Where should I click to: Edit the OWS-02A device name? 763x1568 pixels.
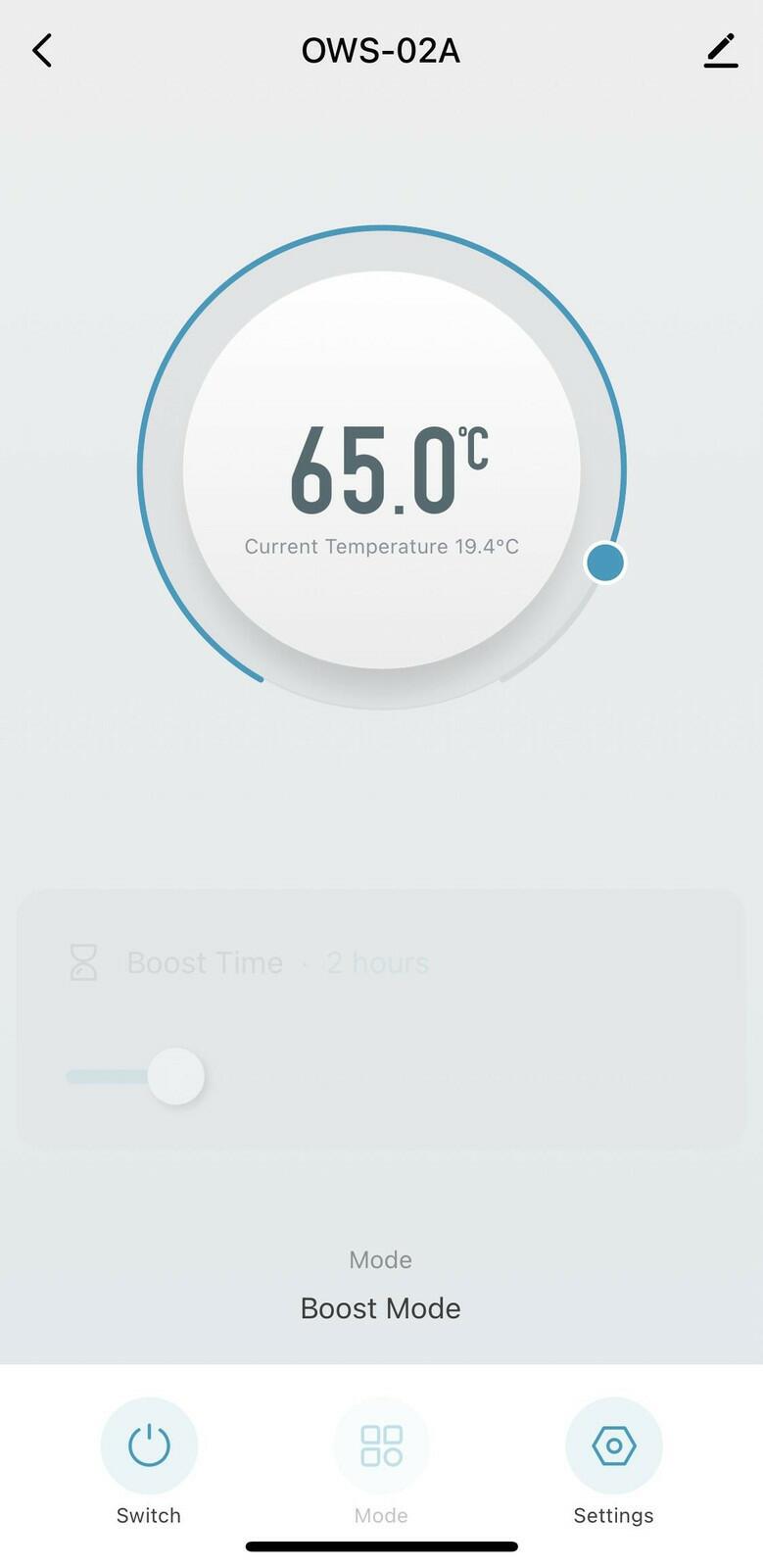721,51
